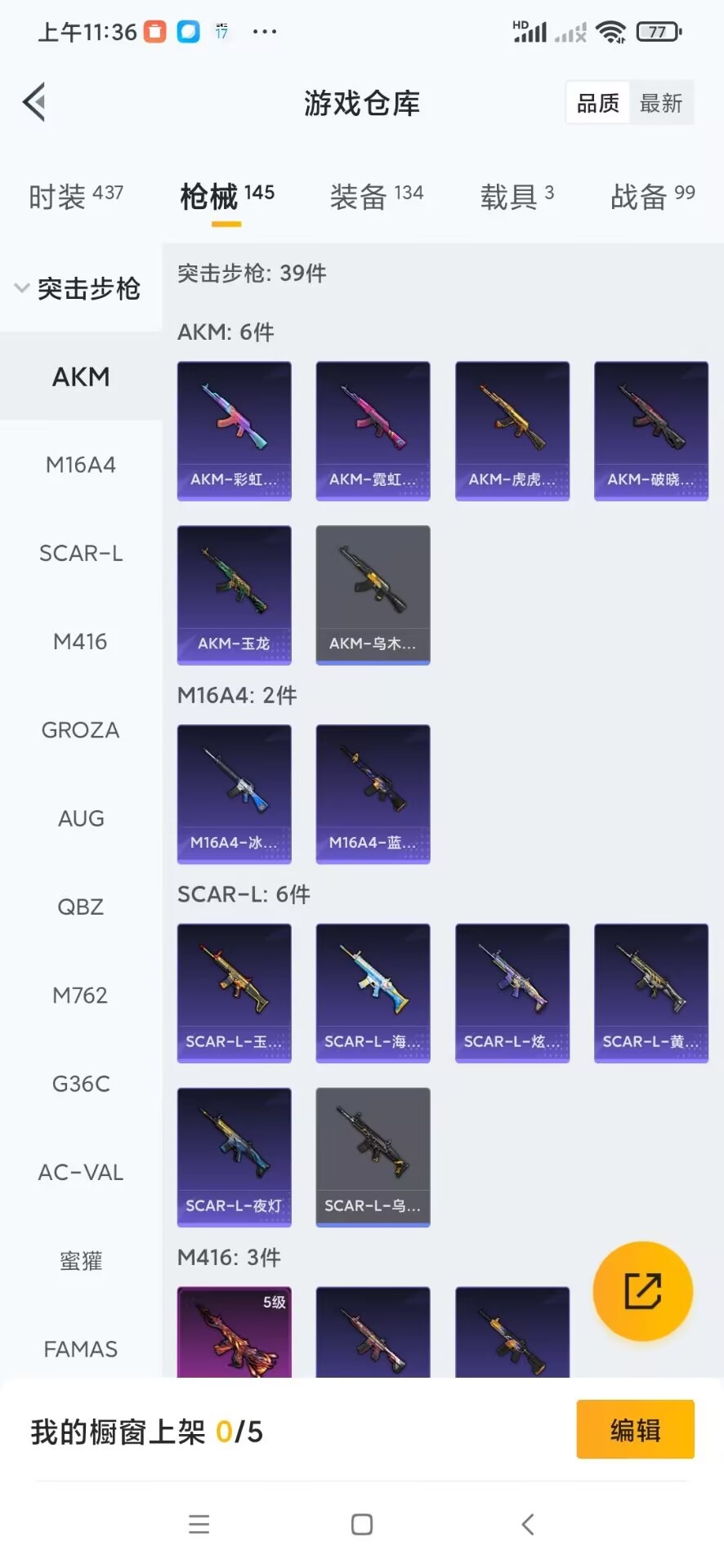
Task: Open the recent apps system button
Action: pos(199,1524)
